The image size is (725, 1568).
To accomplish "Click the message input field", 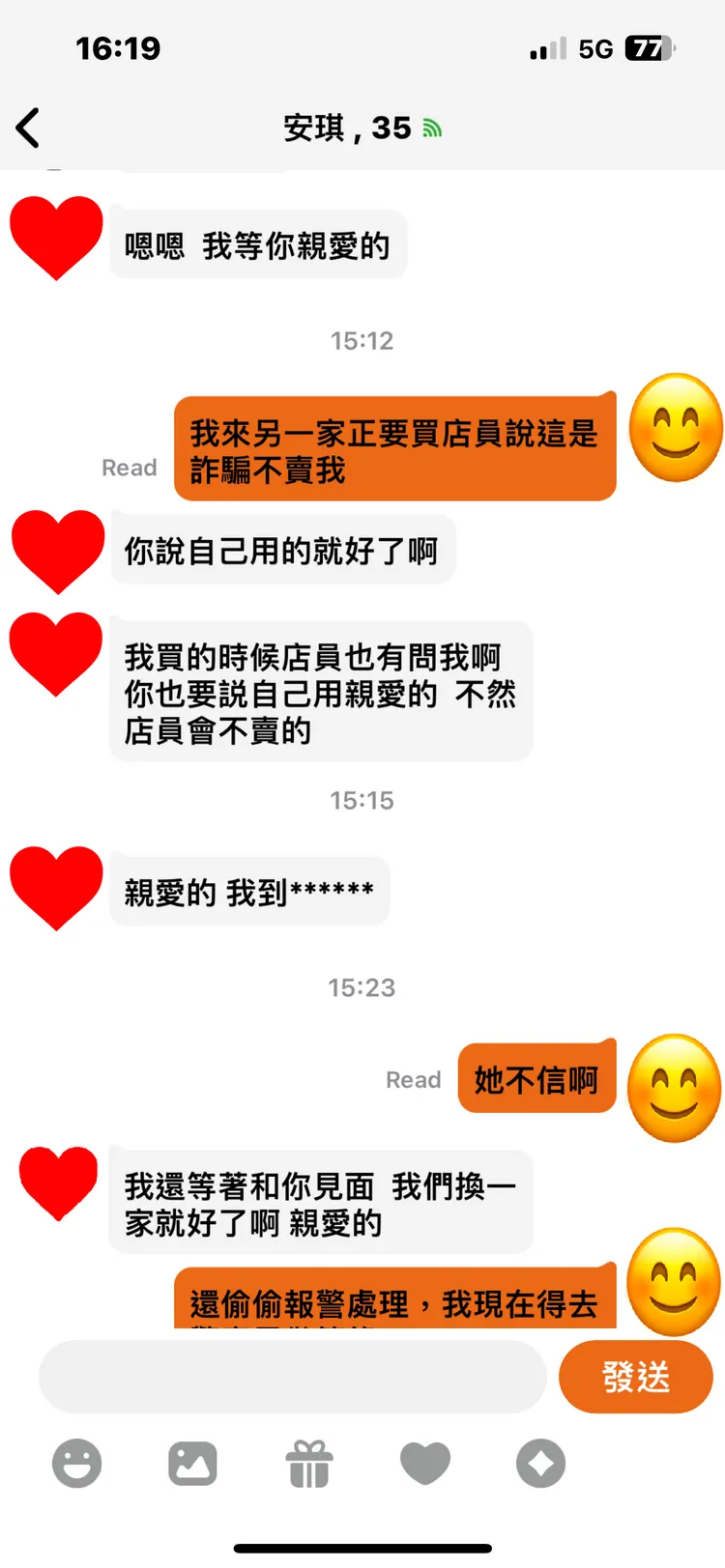I will click(x=290, y=1377).
